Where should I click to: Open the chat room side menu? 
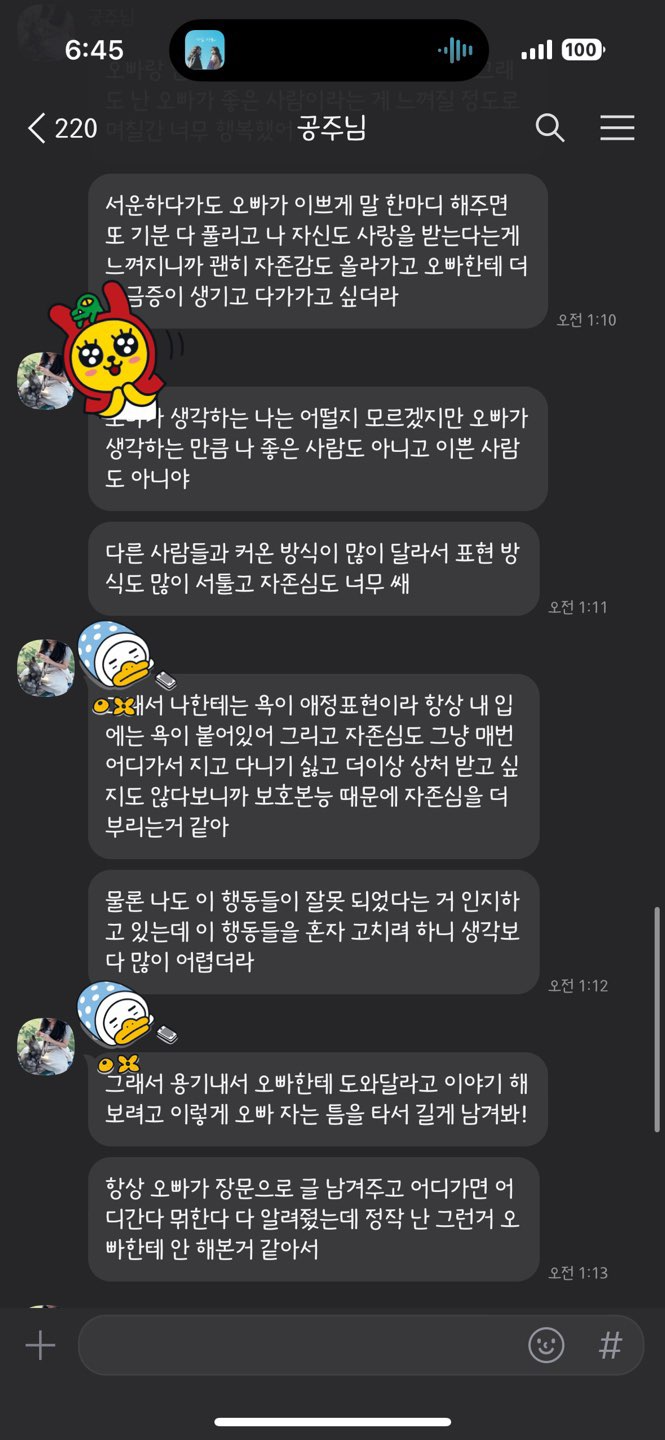(616, 128)
